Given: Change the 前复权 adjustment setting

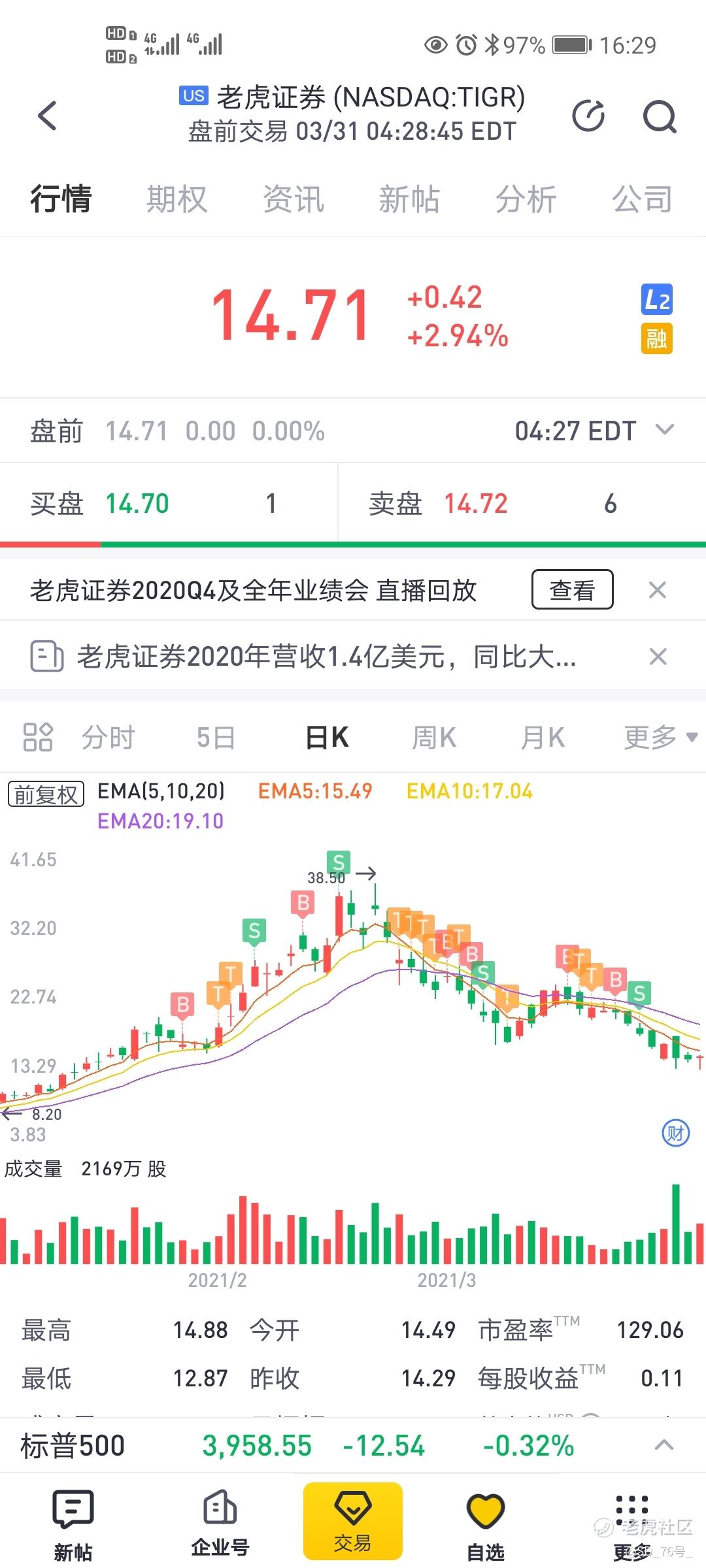Looking at the screenshot, I should click(x=46, y=794).
